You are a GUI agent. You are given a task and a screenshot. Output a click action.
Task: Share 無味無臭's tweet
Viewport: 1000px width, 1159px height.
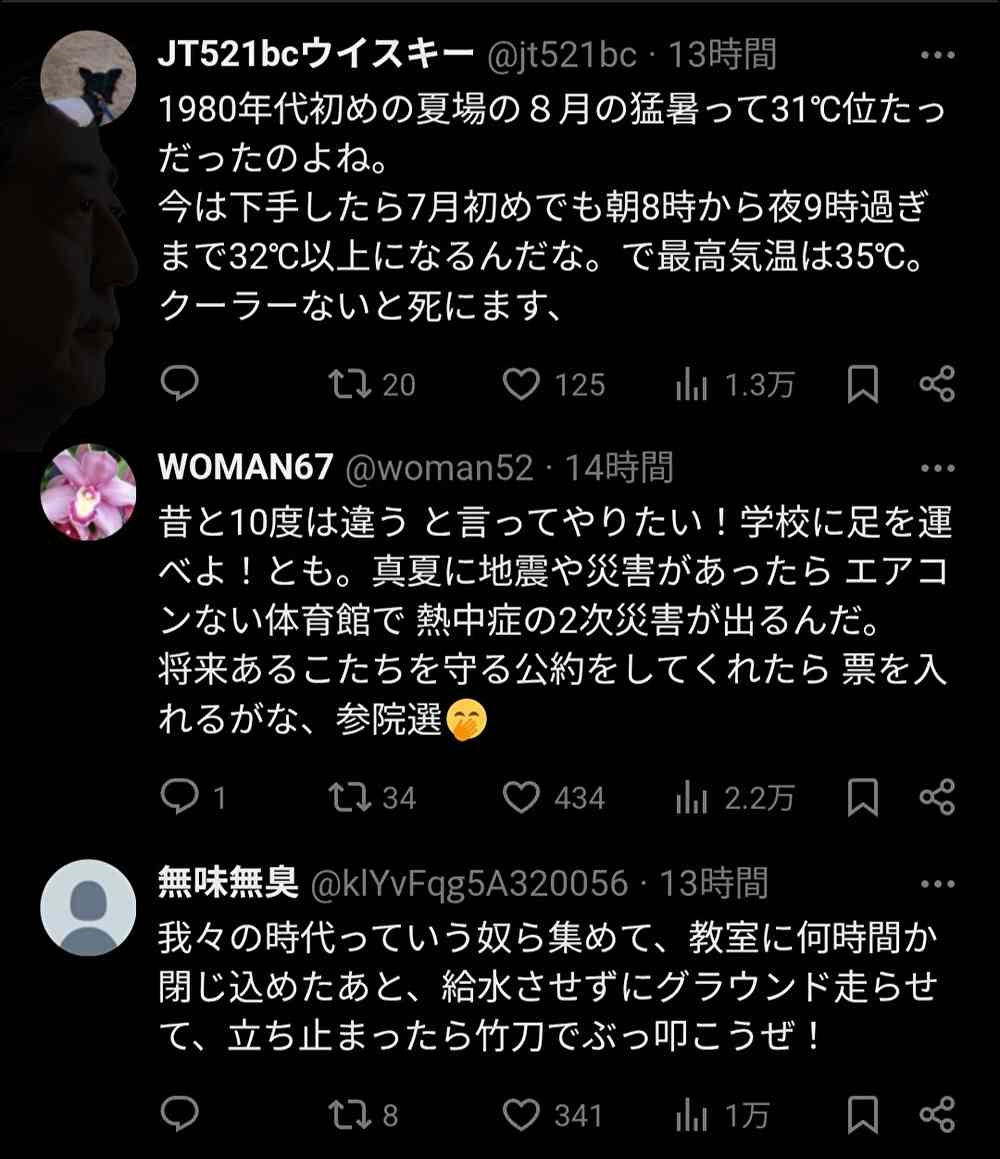[x=937, y=1114]
